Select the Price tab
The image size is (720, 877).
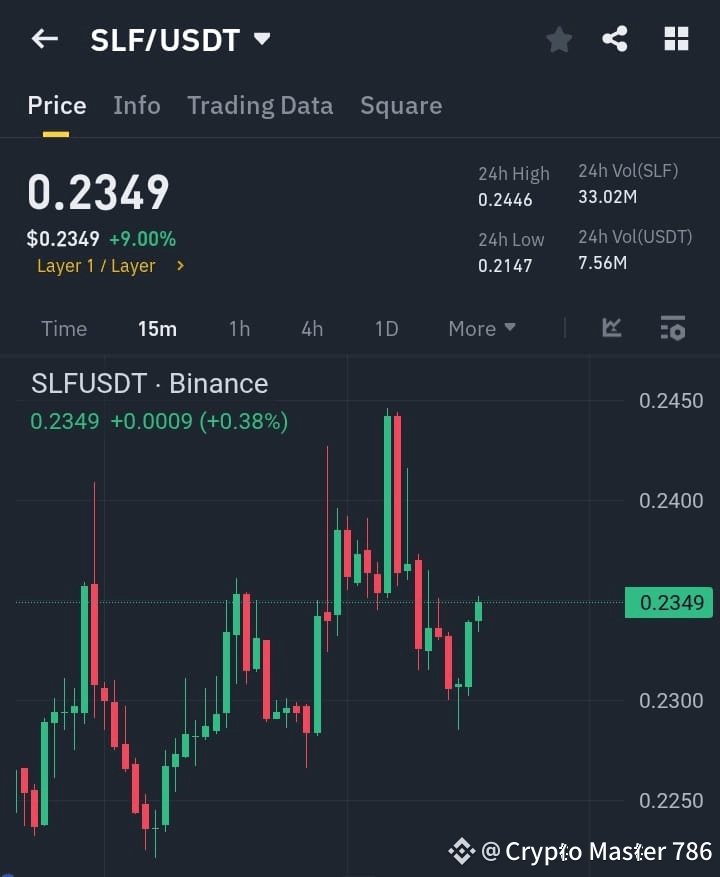point(57,105)
